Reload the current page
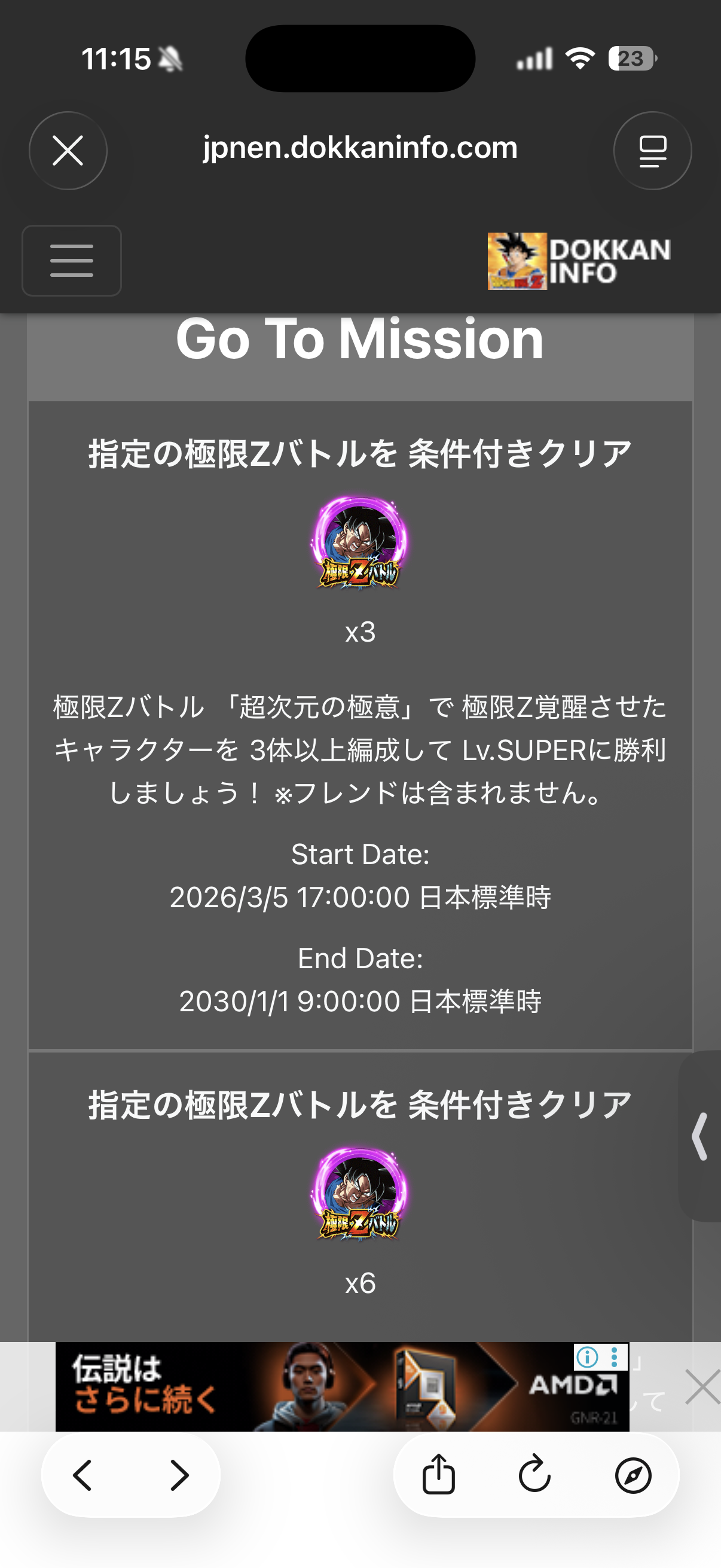This screenshot has height=1568, width=721. [x=535, y=1475]
